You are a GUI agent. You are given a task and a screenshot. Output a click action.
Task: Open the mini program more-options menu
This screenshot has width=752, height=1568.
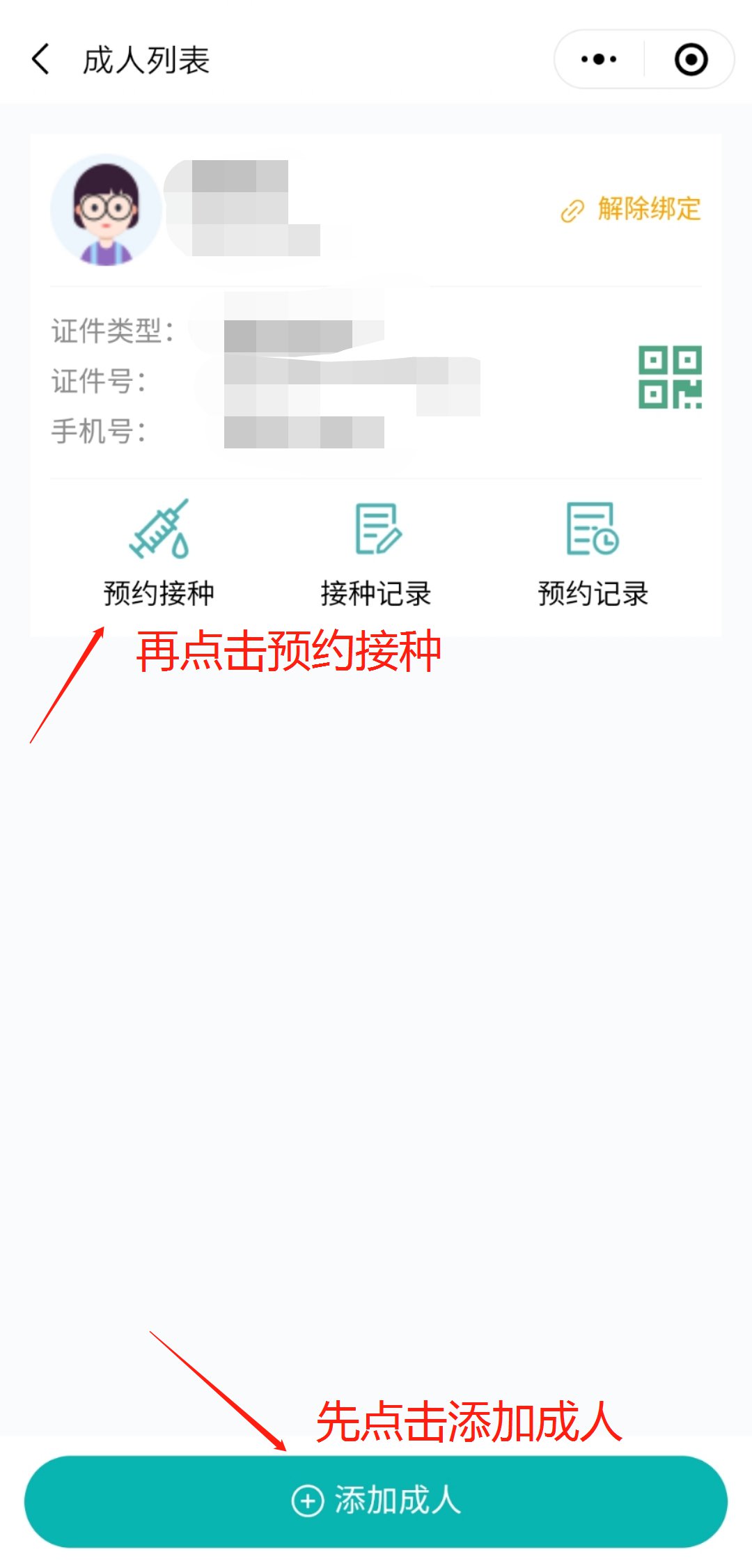click(599, 59)
